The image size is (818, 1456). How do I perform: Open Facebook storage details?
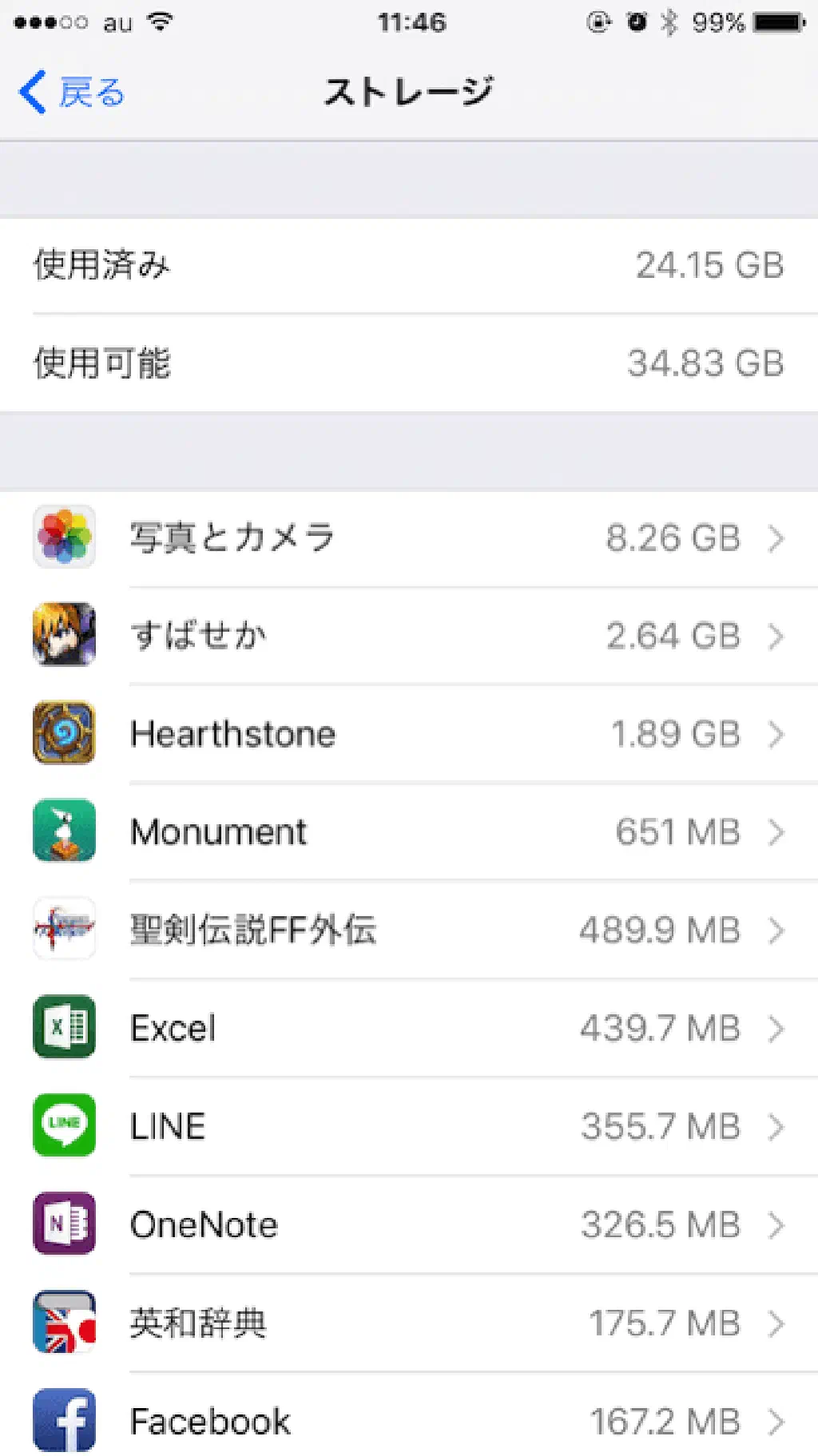(409, 1421)
